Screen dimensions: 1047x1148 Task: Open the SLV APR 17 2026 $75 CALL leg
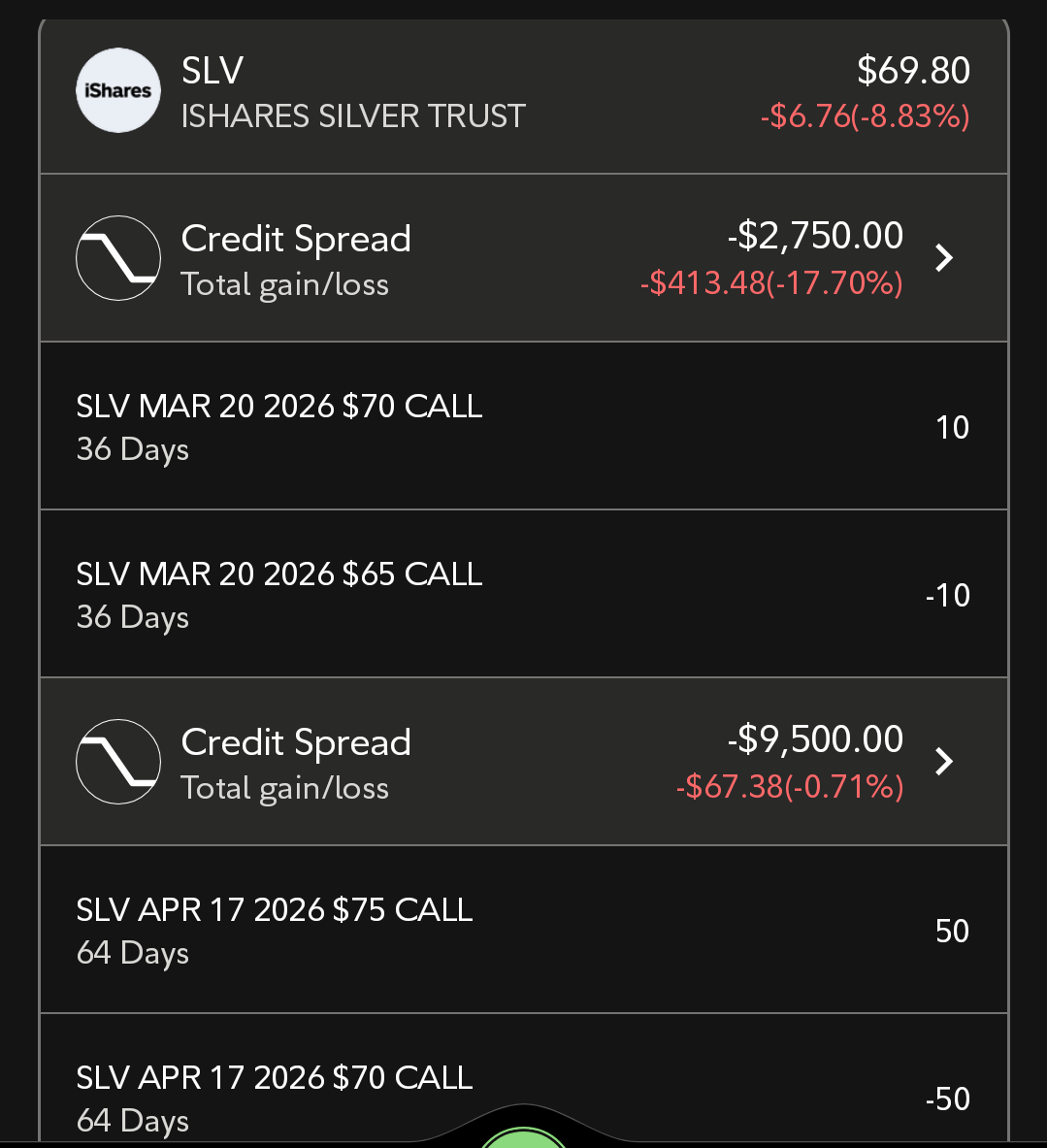524,931
